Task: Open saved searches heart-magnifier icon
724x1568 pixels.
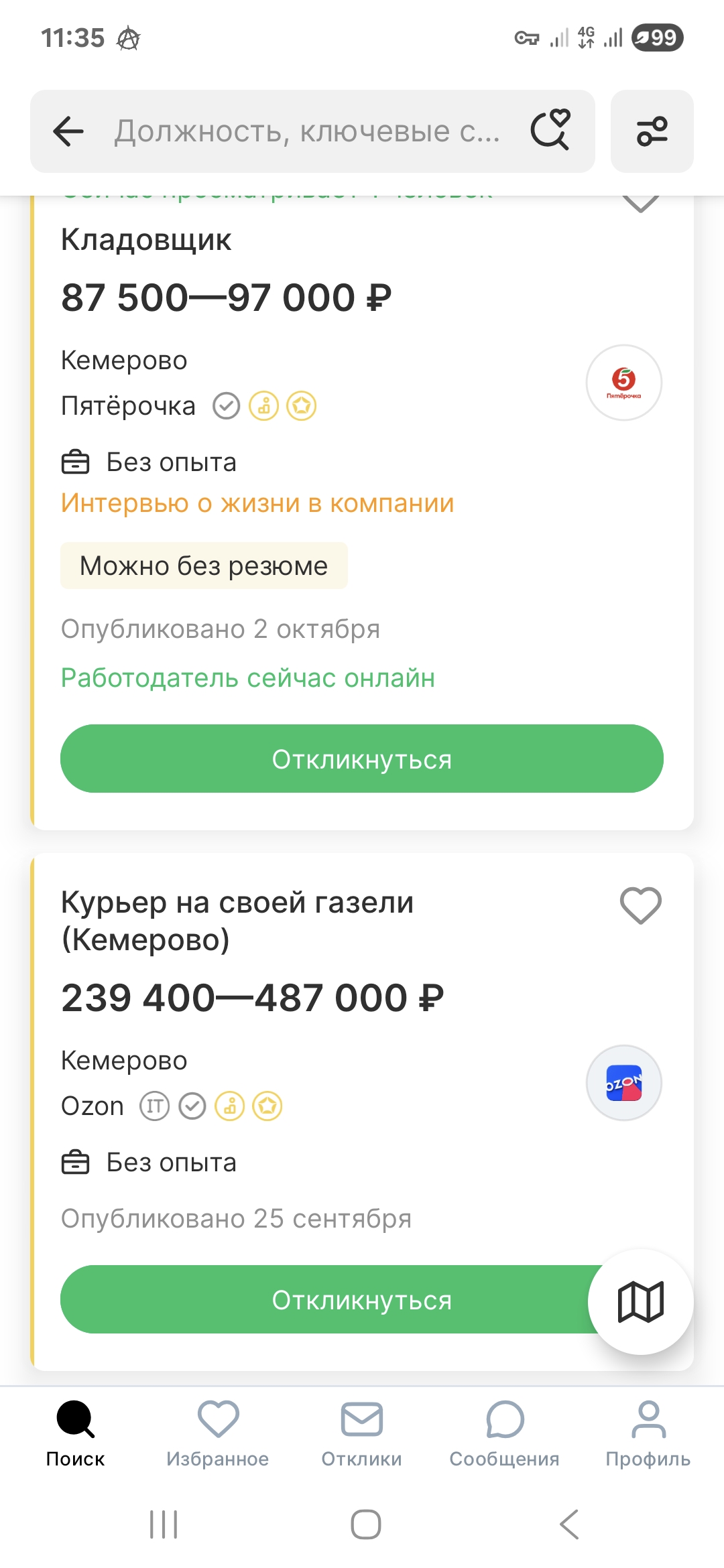Action: point(550,130)
